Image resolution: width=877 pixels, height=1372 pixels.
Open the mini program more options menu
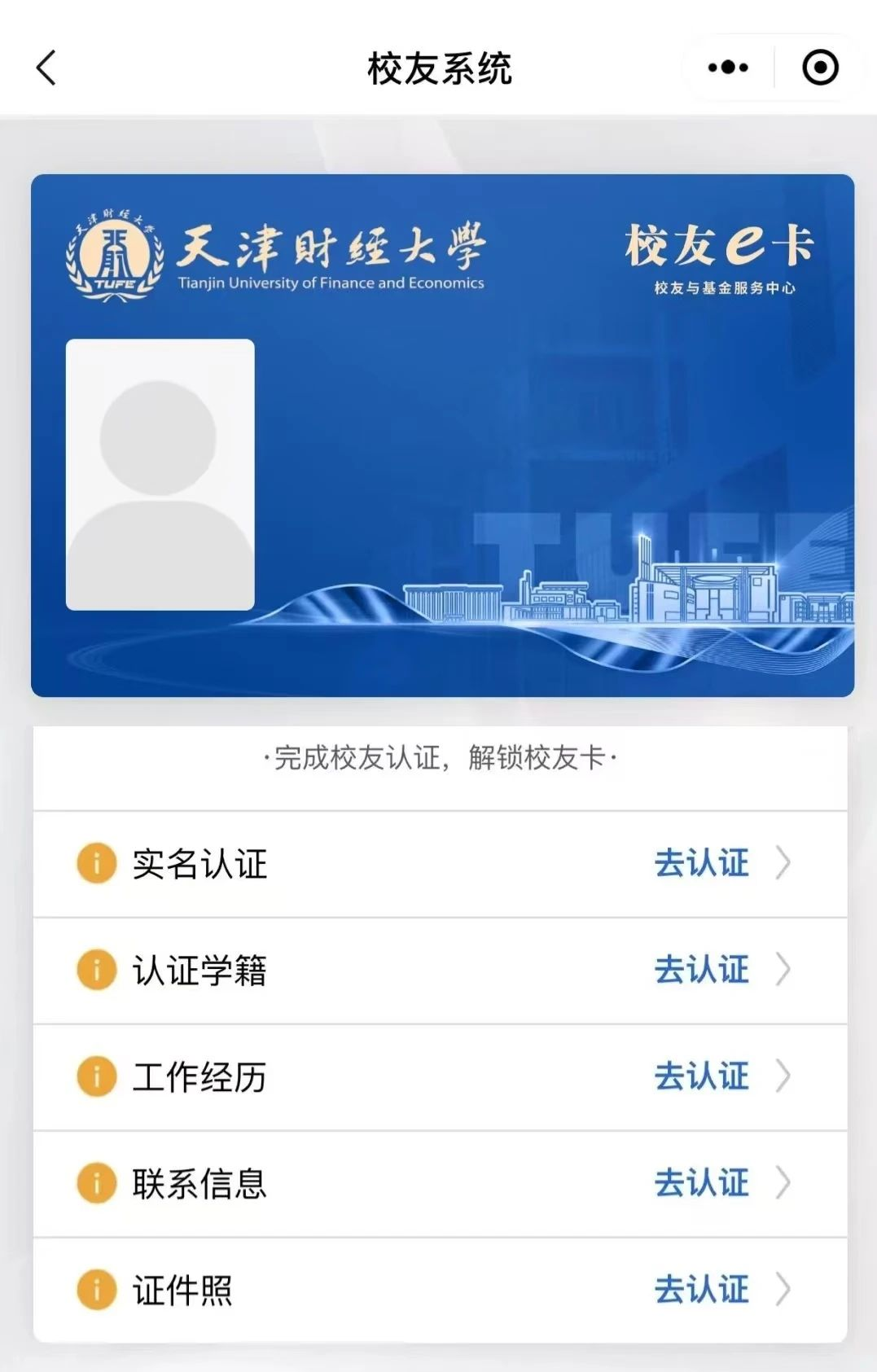click(x=727, y=68)
